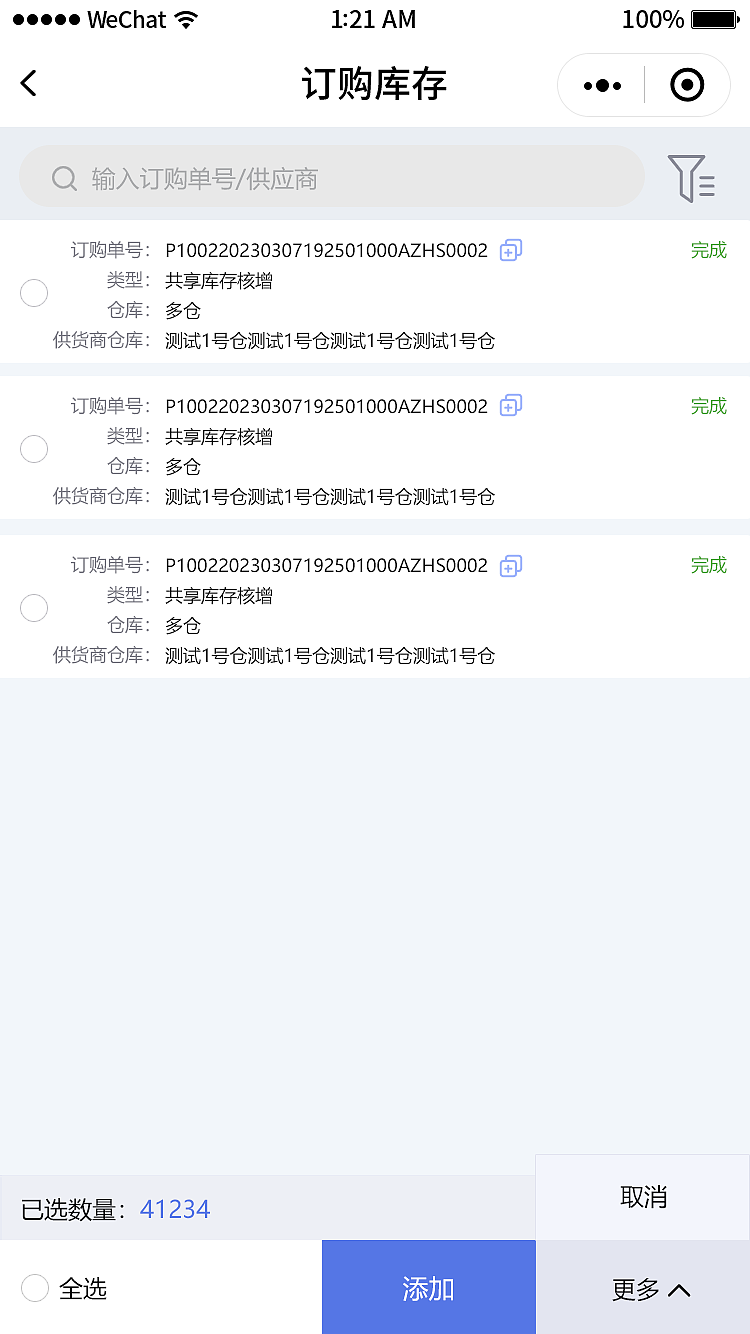The width and height of the screenshot is (750, 1334).
Task: Copy the second order number via copy icon
Action: pyautogui.click(x=510, y=405)
